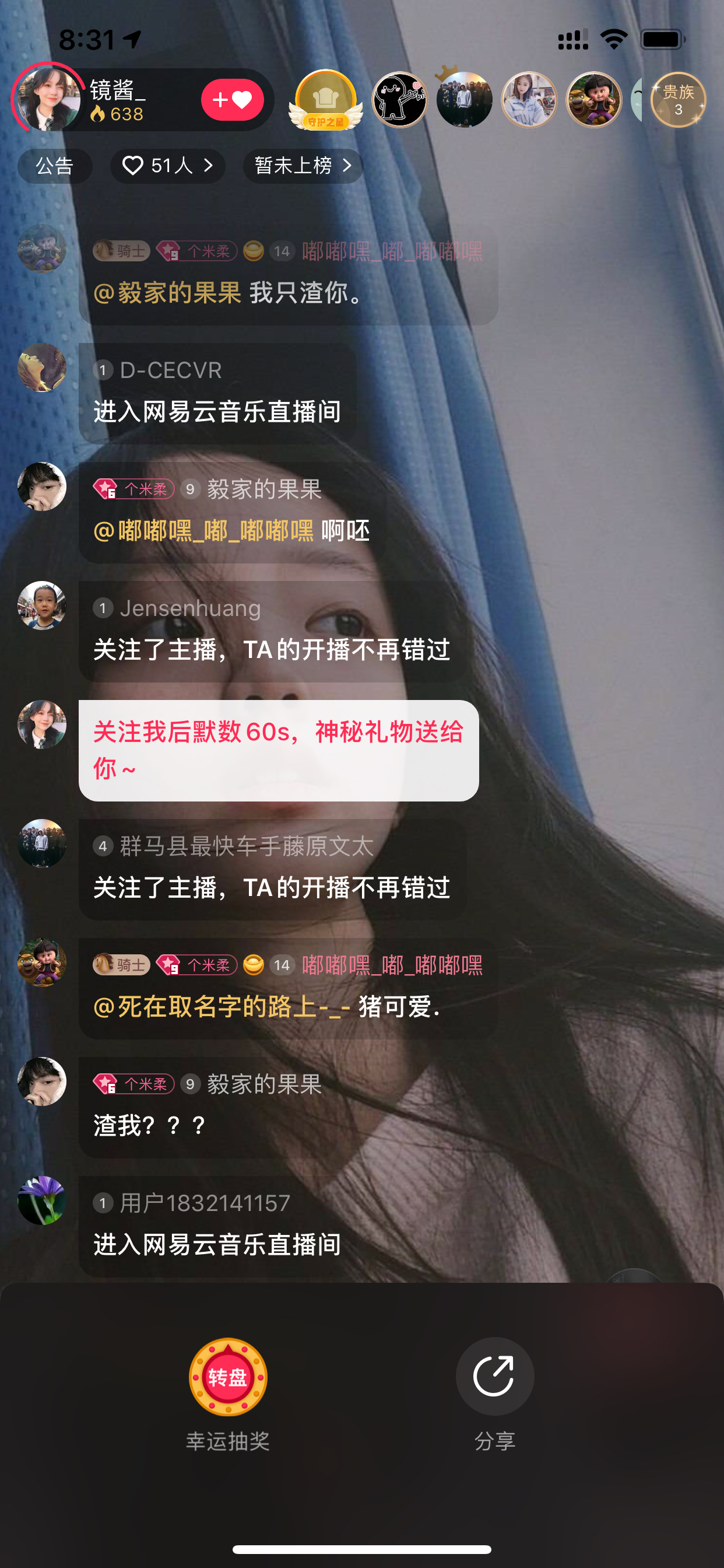Follow the streamer 镜酱_ with the plus-heart button
Viewport: 724px width, 1568px height.
(x=233, y=100)
